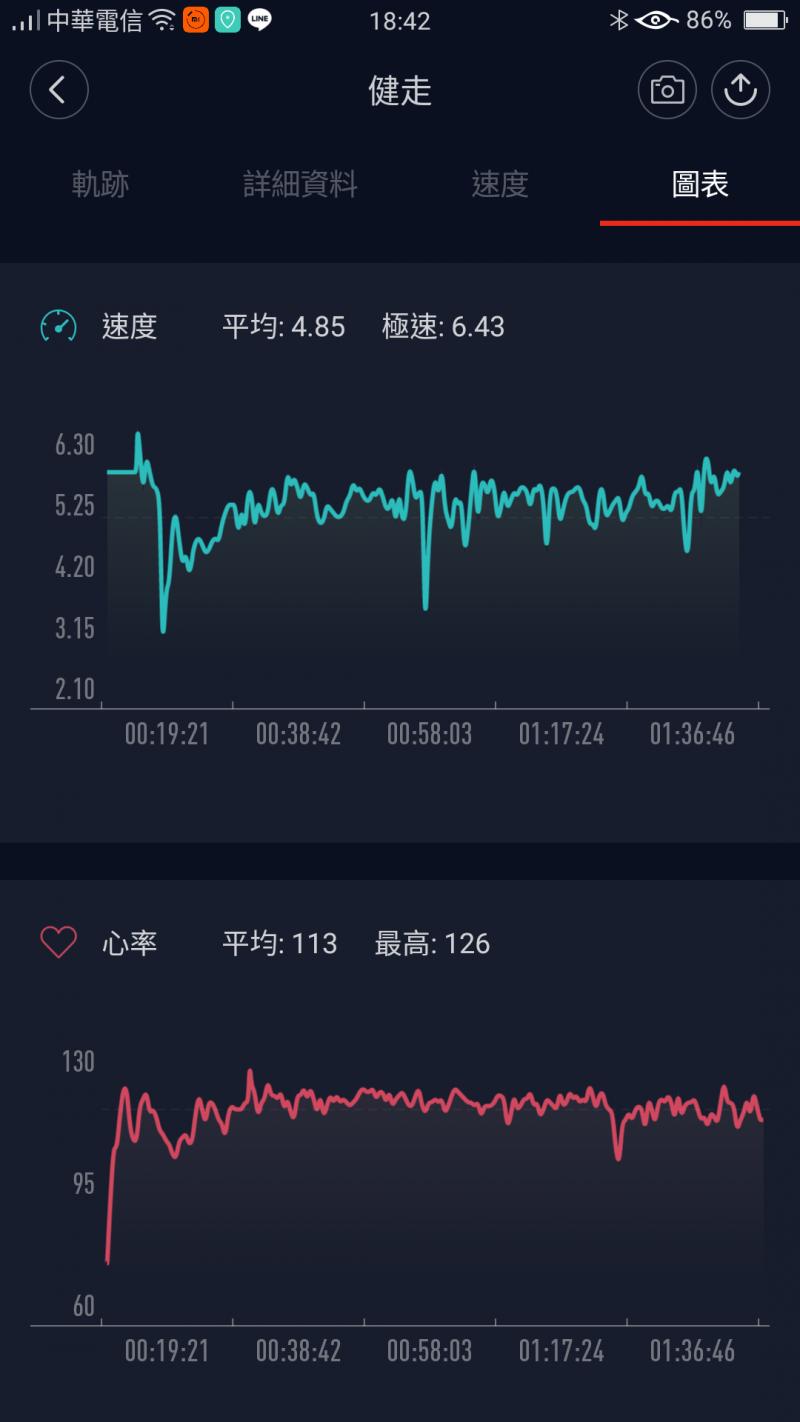Tap the camera icon in the header

coord(667,91)
